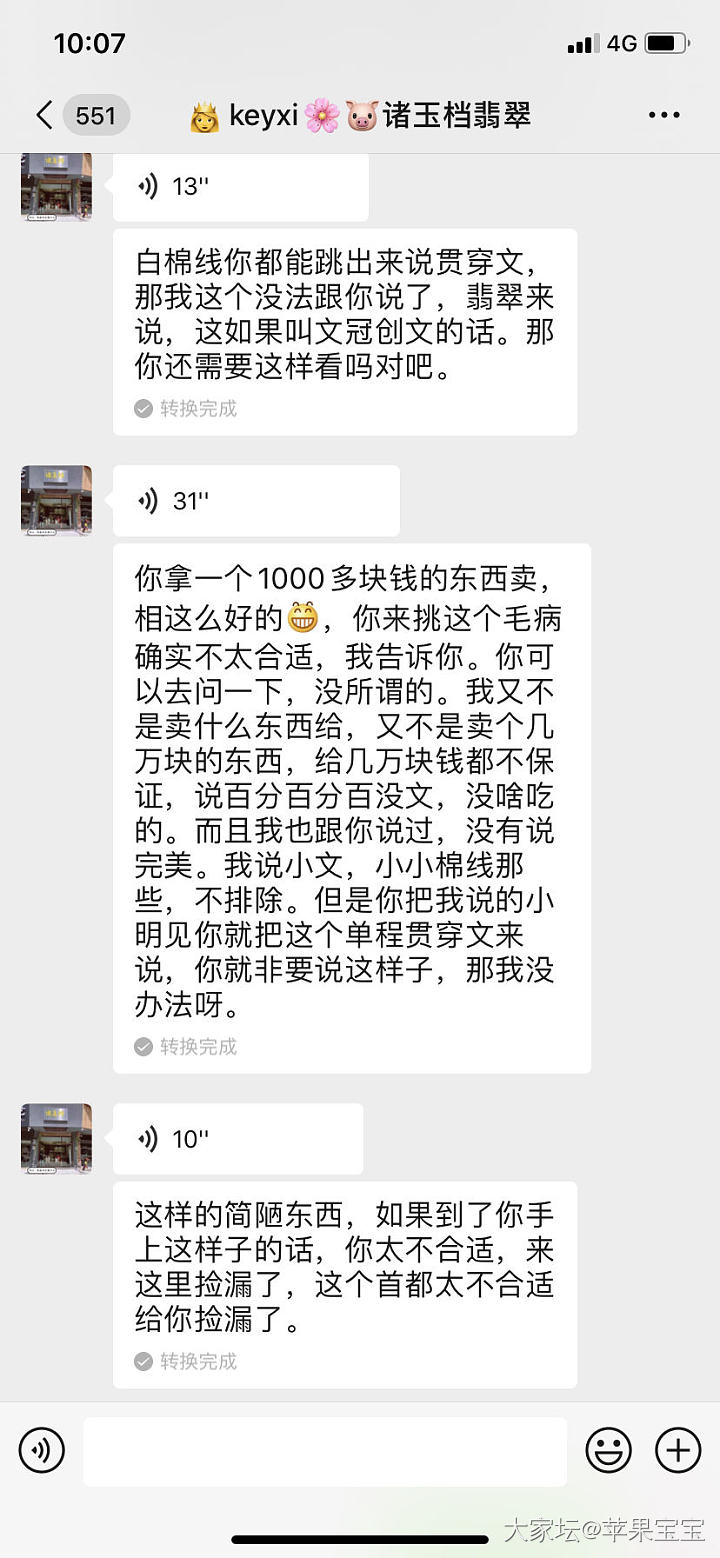Open sender's avatar beside the 31-second voice message
Screen dimensions: 720x1558
coord(56,500)
